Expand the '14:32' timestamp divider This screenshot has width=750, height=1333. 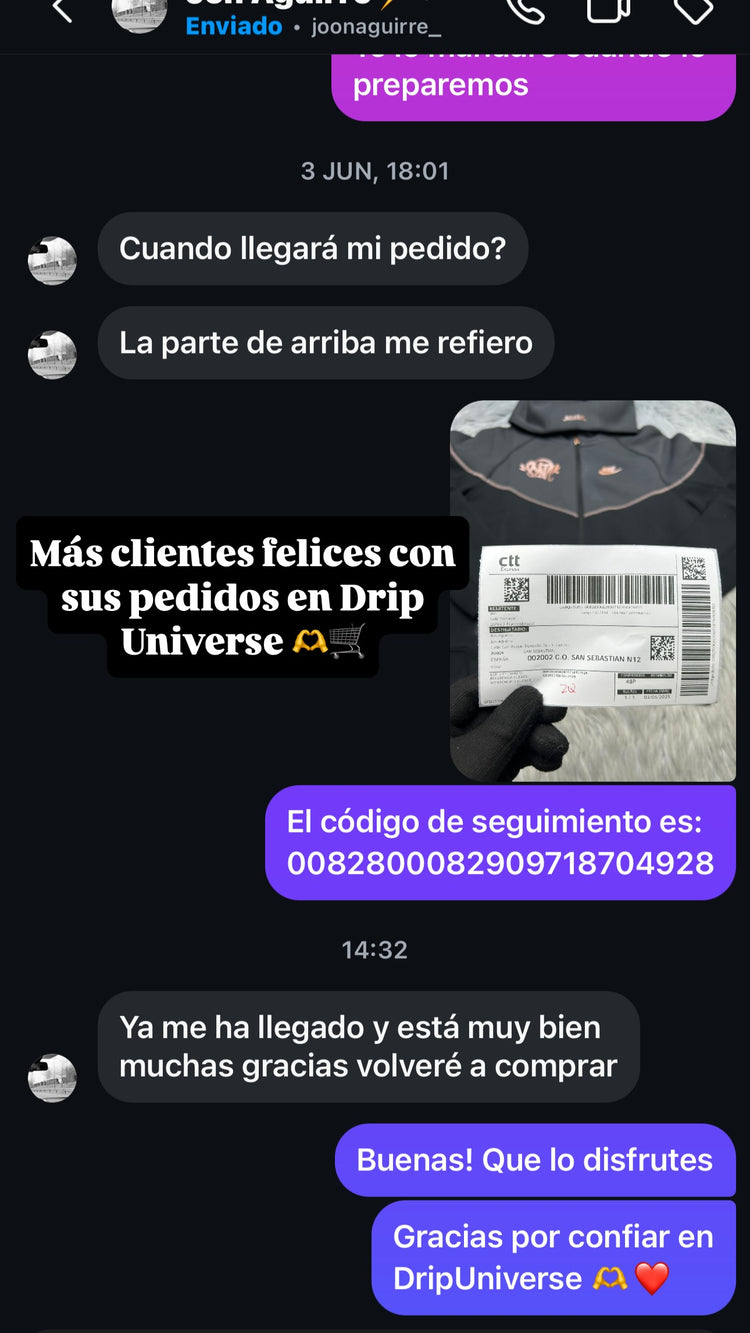click(375, 949)
